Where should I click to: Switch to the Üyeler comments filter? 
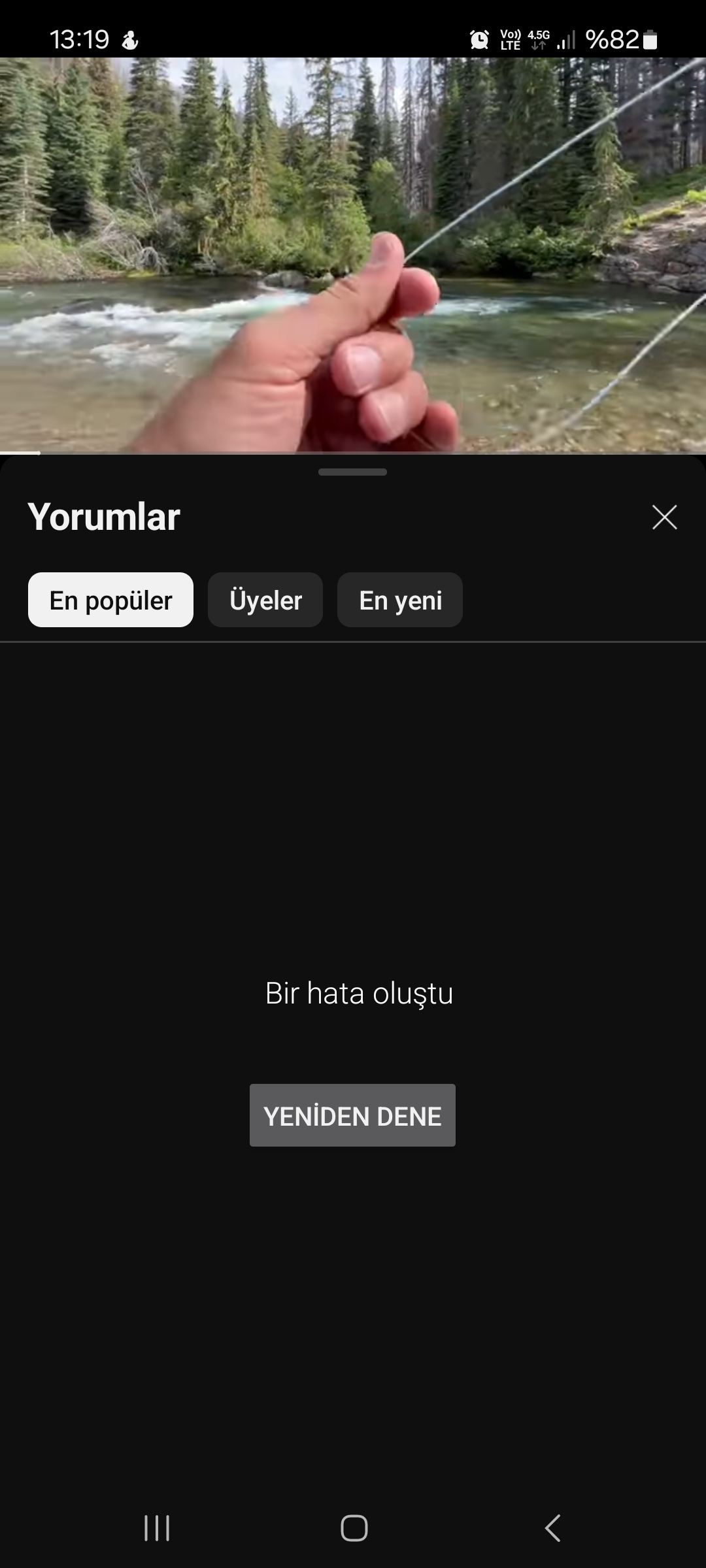[x=265, y=600]
